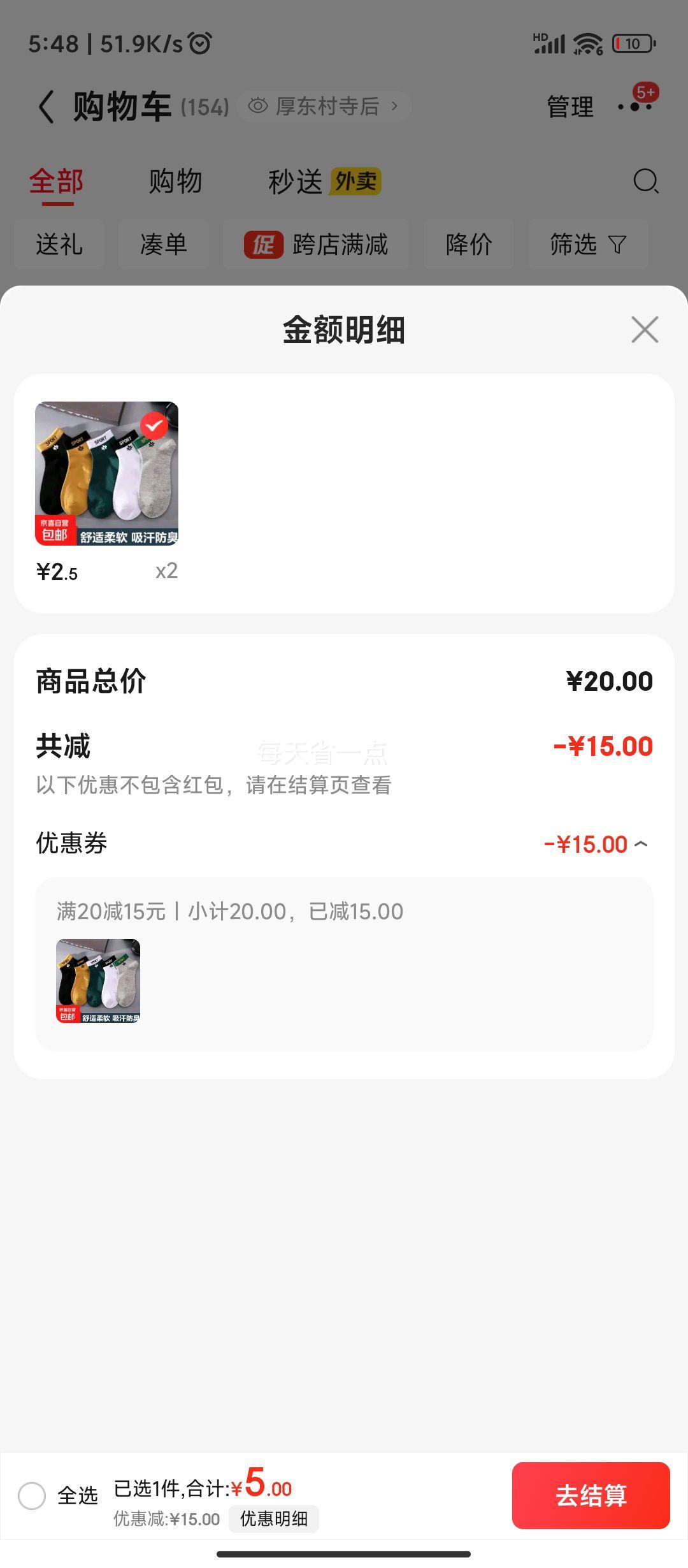This screenshot has height=1568, width=688.
Task: Switch to the 购物 tab
Action: pyautogui.click(x=176, y=182)
